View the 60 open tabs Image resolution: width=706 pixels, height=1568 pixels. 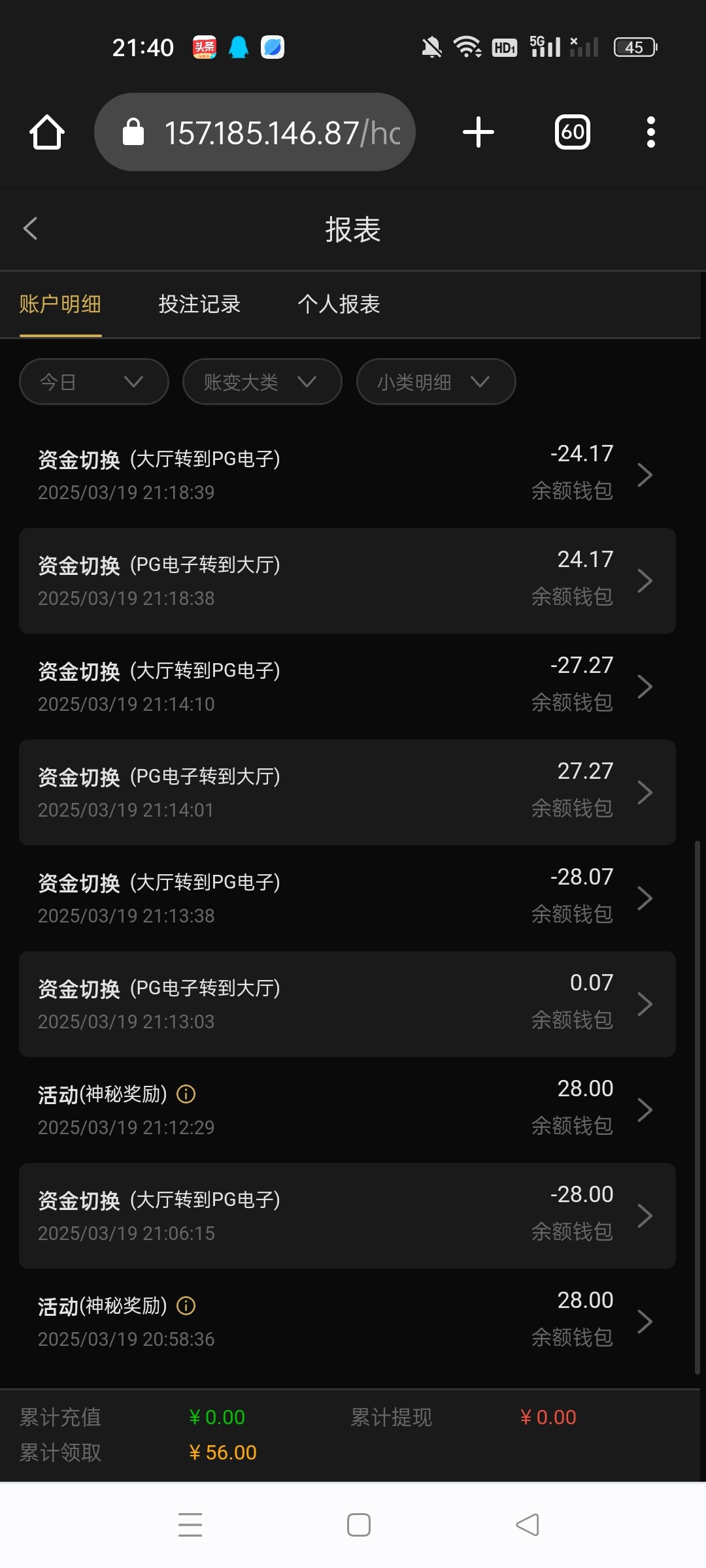pyautogui.click(x=573, y=132)
